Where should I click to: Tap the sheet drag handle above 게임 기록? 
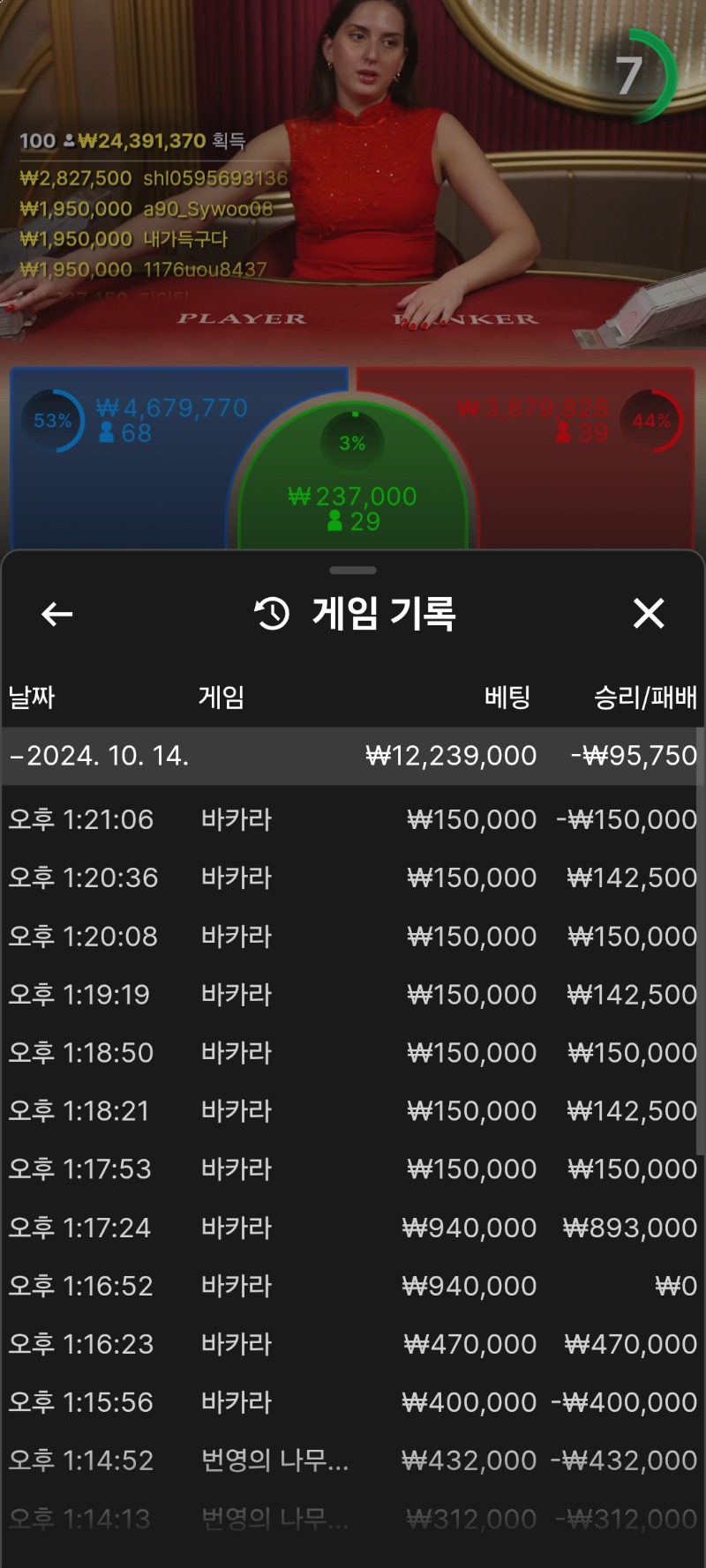click(353, 571)
